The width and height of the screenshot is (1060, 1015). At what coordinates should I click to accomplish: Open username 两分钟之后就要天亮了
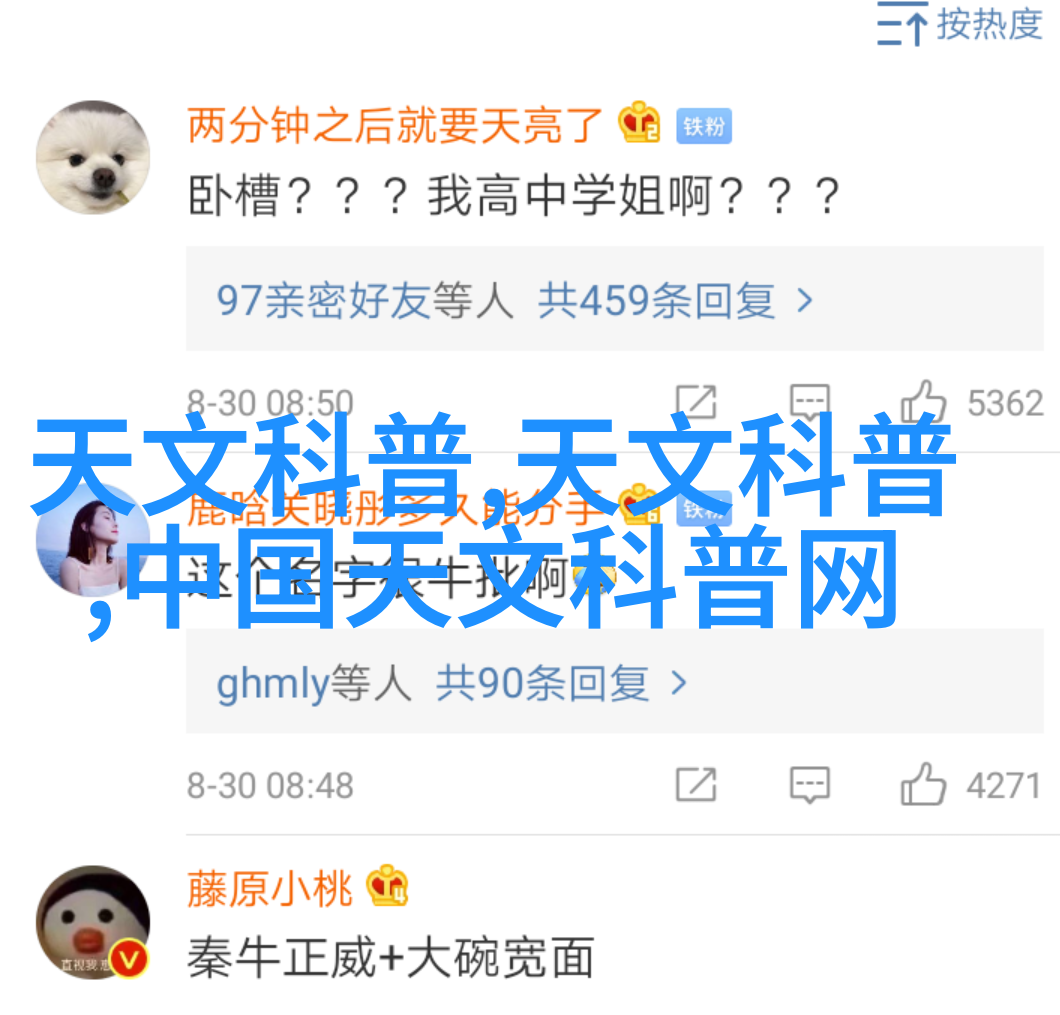(395, 126)
